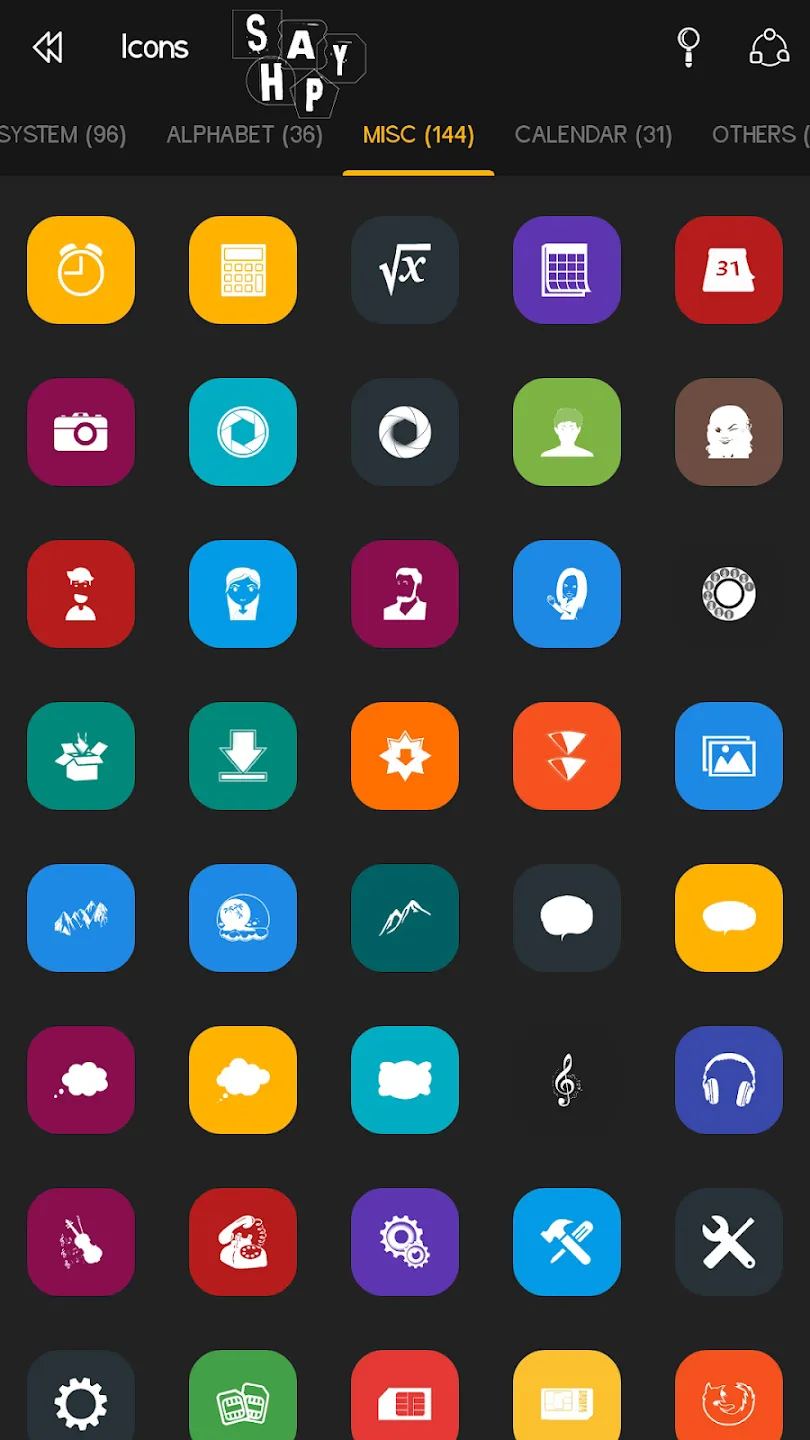This screenshot has width=810, height=1440.
Task: Open the icon search magnifier
Action: coord(688,47)
